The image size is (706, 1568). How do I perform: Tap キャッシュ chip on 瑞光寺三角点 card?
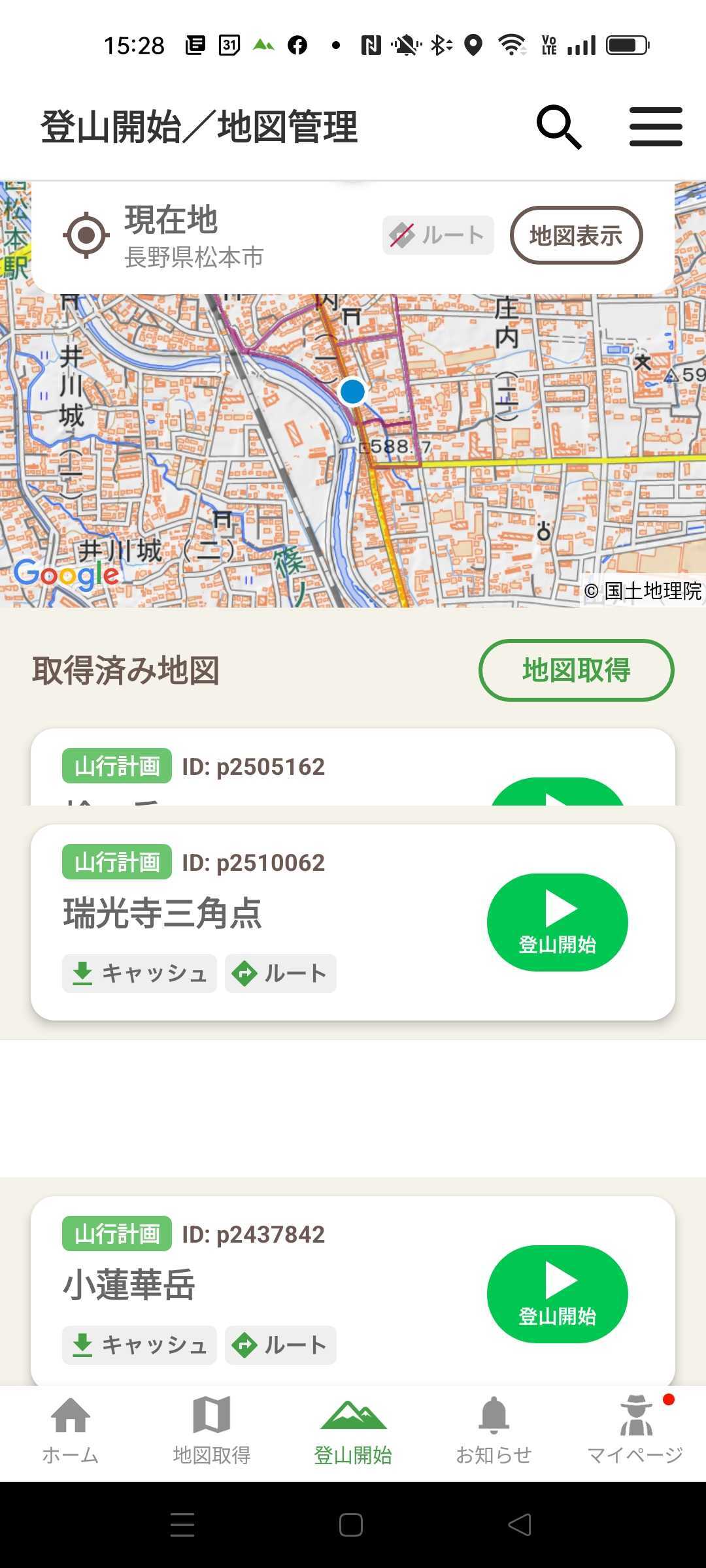coord(139,973)
